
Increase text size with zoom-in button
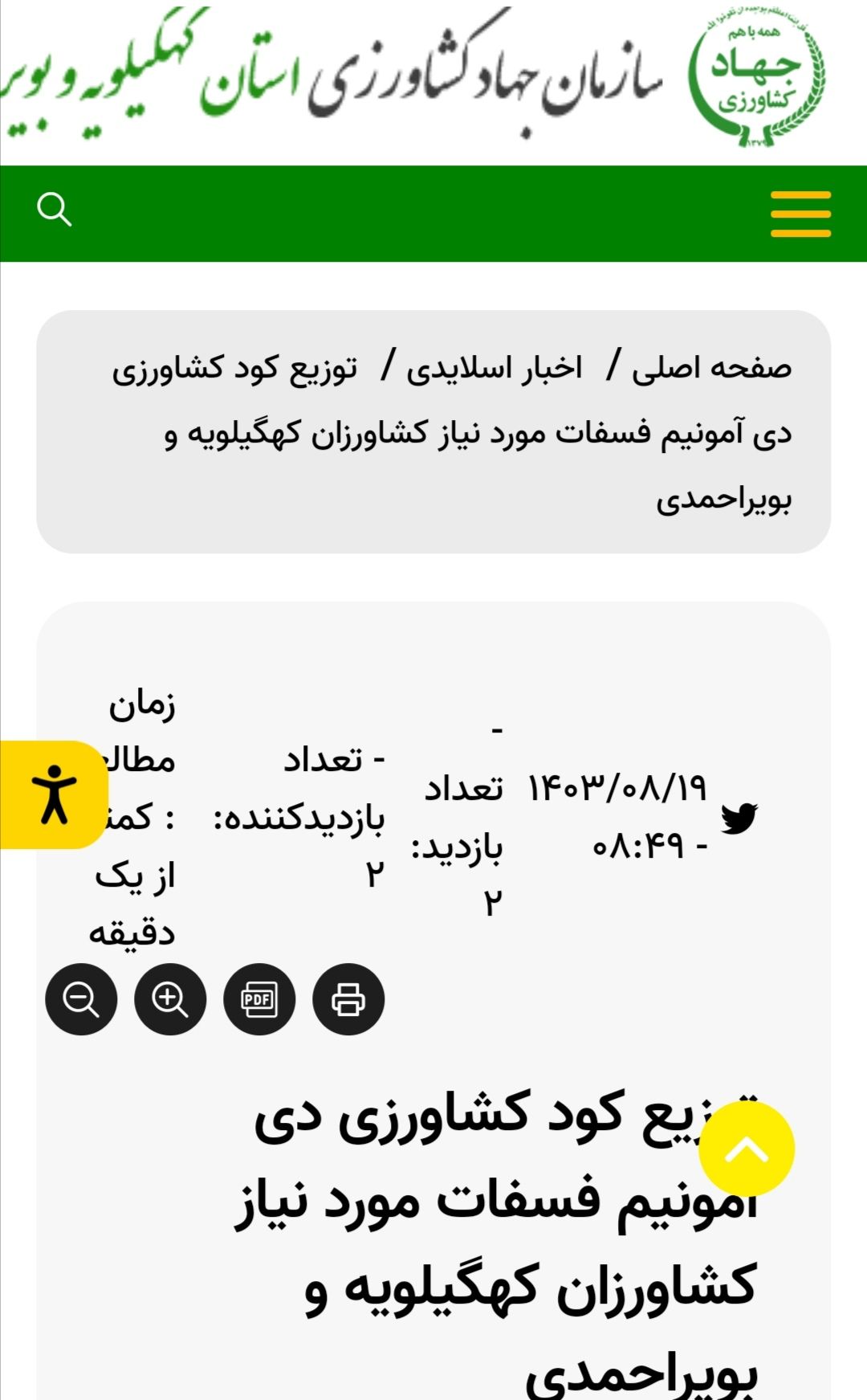170,999
